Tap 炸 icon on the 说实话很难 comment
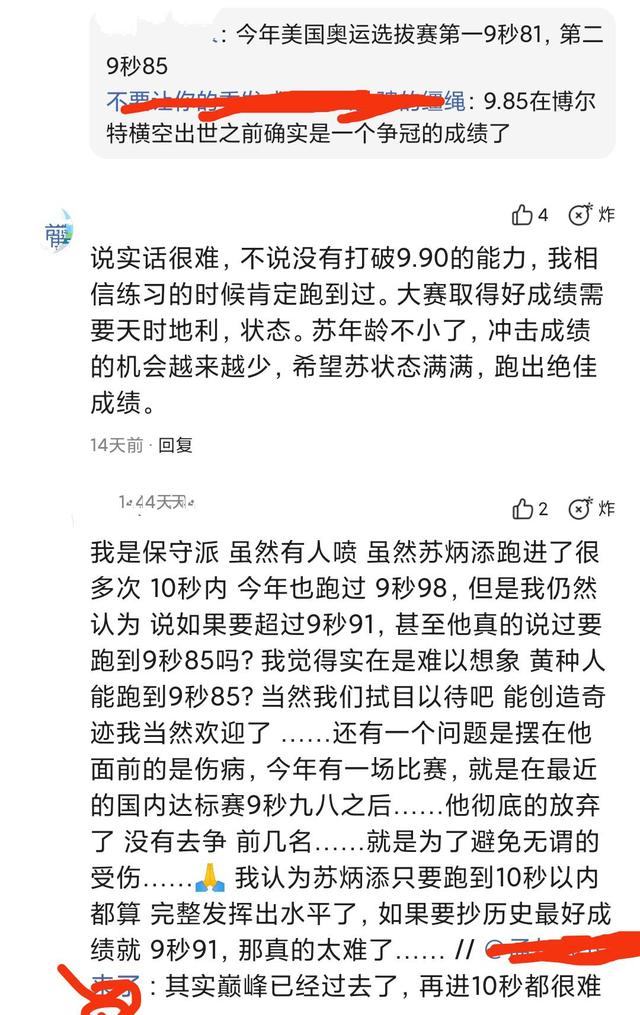This screenshot has width=640, height=1015. tap(590, 214)
